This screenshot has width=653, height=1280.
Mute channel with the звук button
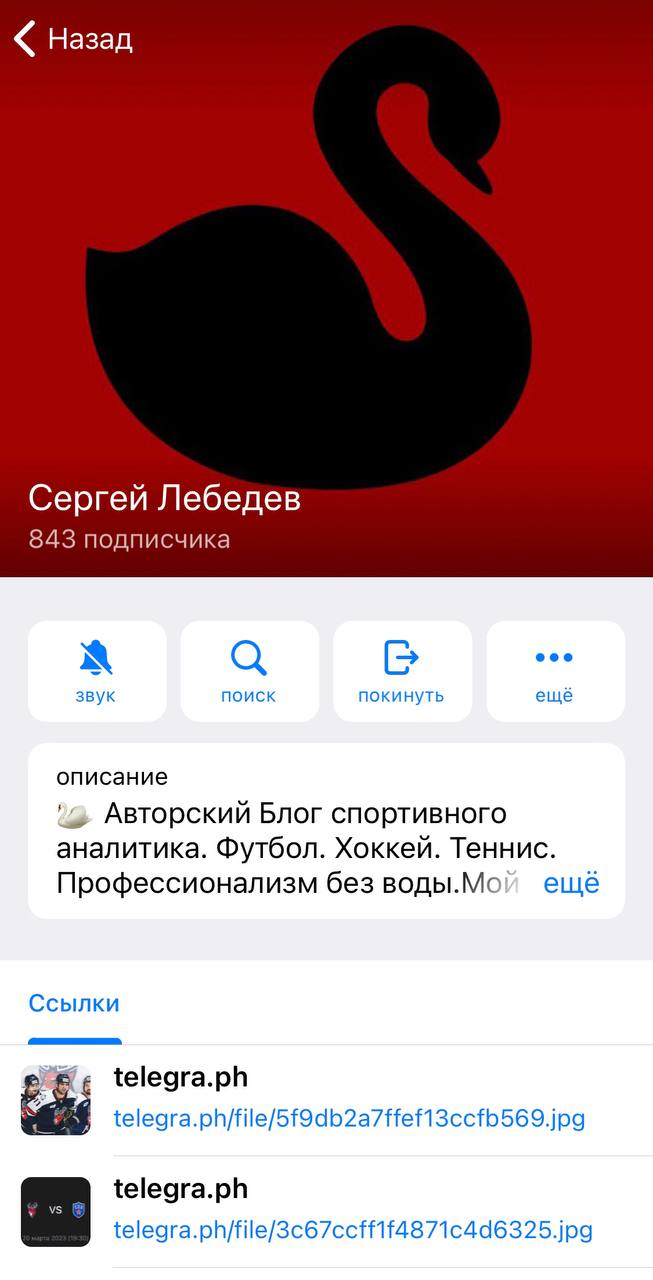coord(96,671)
